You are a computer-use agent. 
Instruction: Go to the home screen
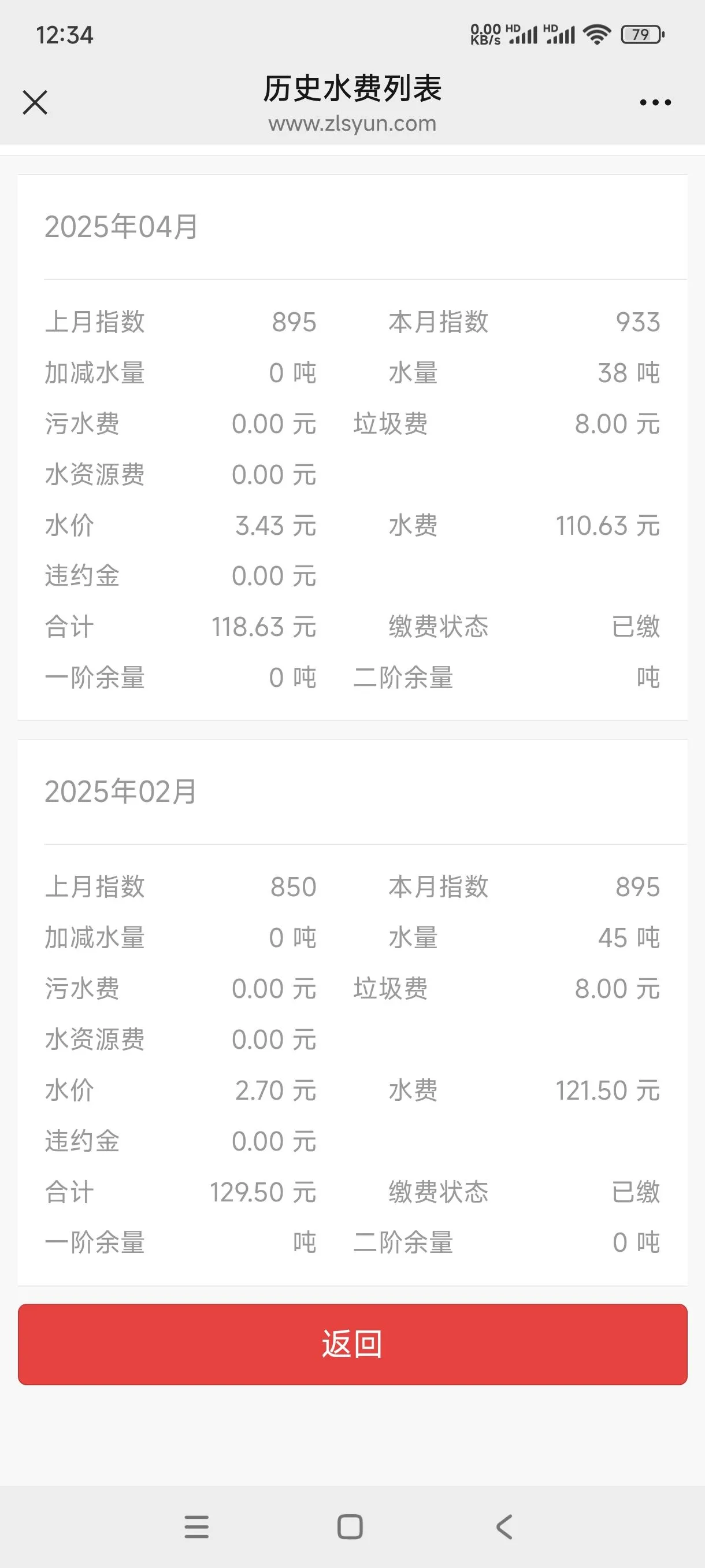(350, 1526)
